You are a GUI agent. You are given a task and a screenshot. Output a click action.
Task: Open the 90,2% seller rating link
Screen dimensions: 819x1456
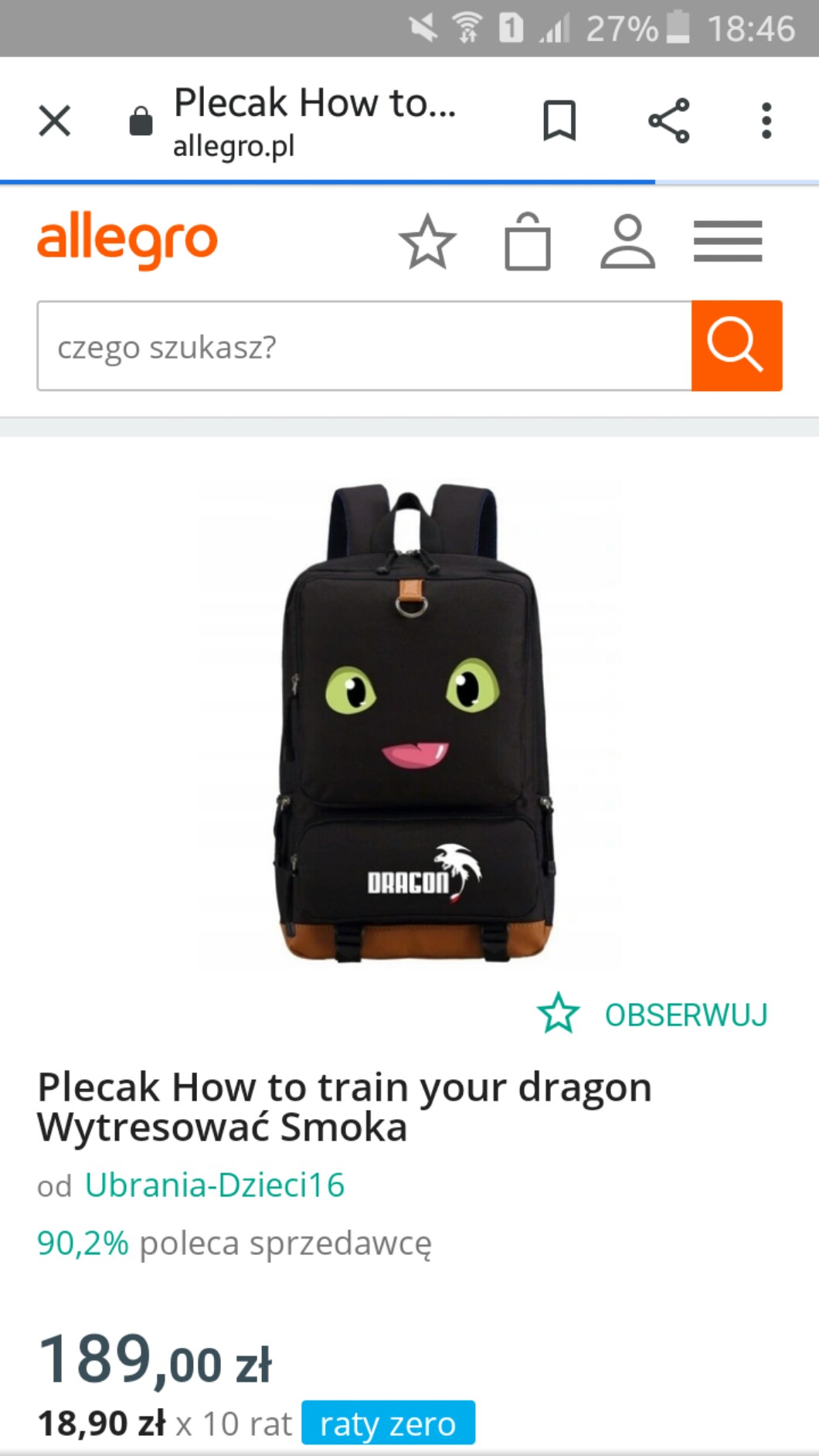coord(83,1243)
